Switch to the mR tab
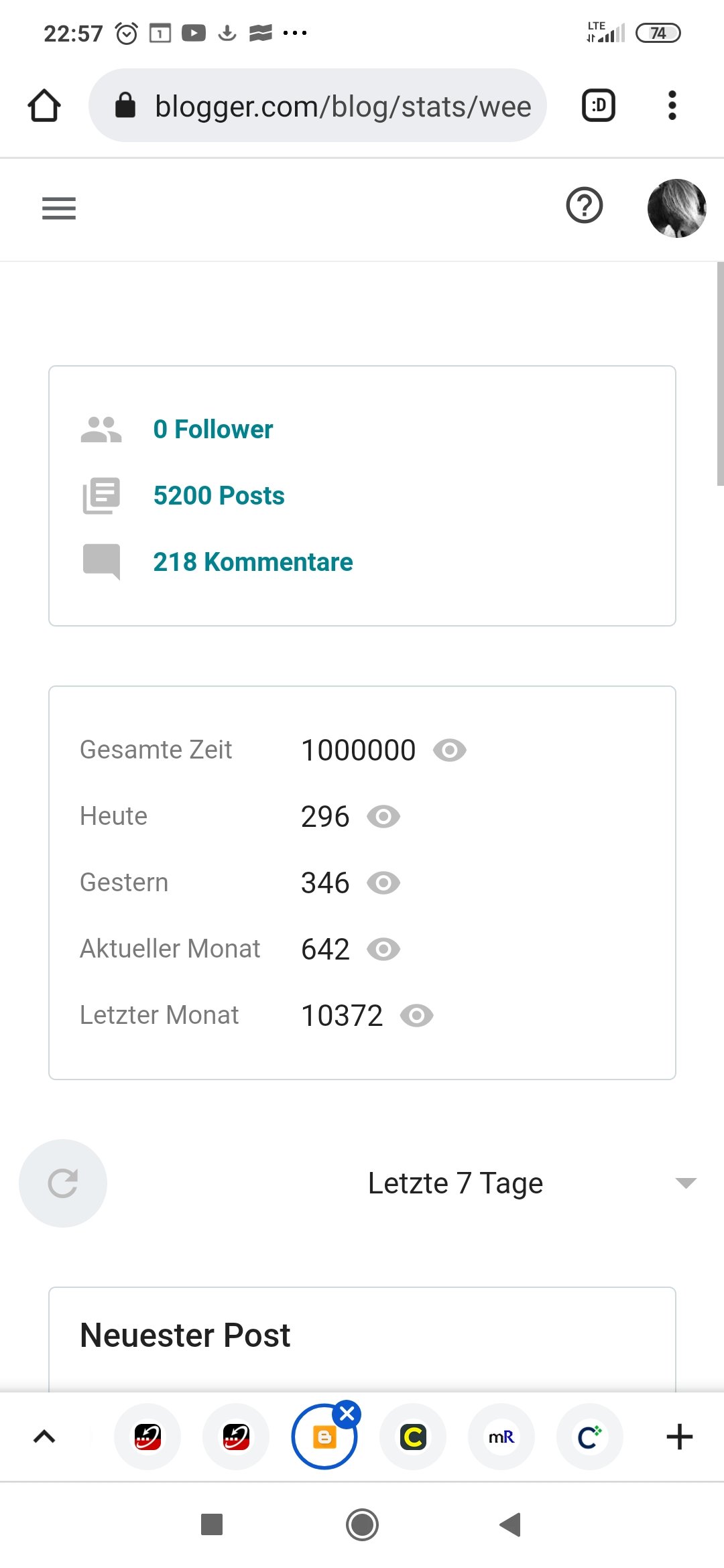 (x=501, y=1437)
